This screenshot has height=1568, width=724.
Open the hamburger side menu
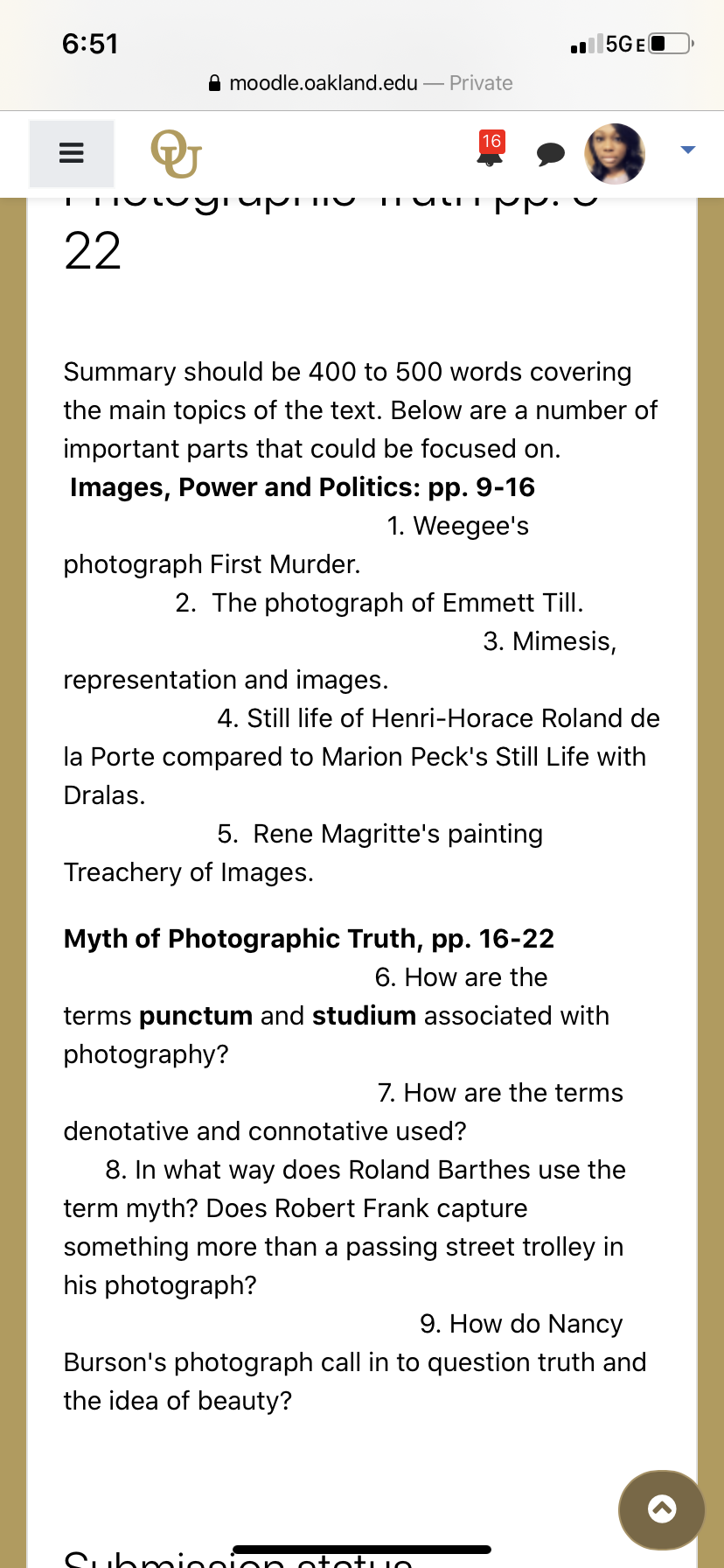(x=72, y=154)
